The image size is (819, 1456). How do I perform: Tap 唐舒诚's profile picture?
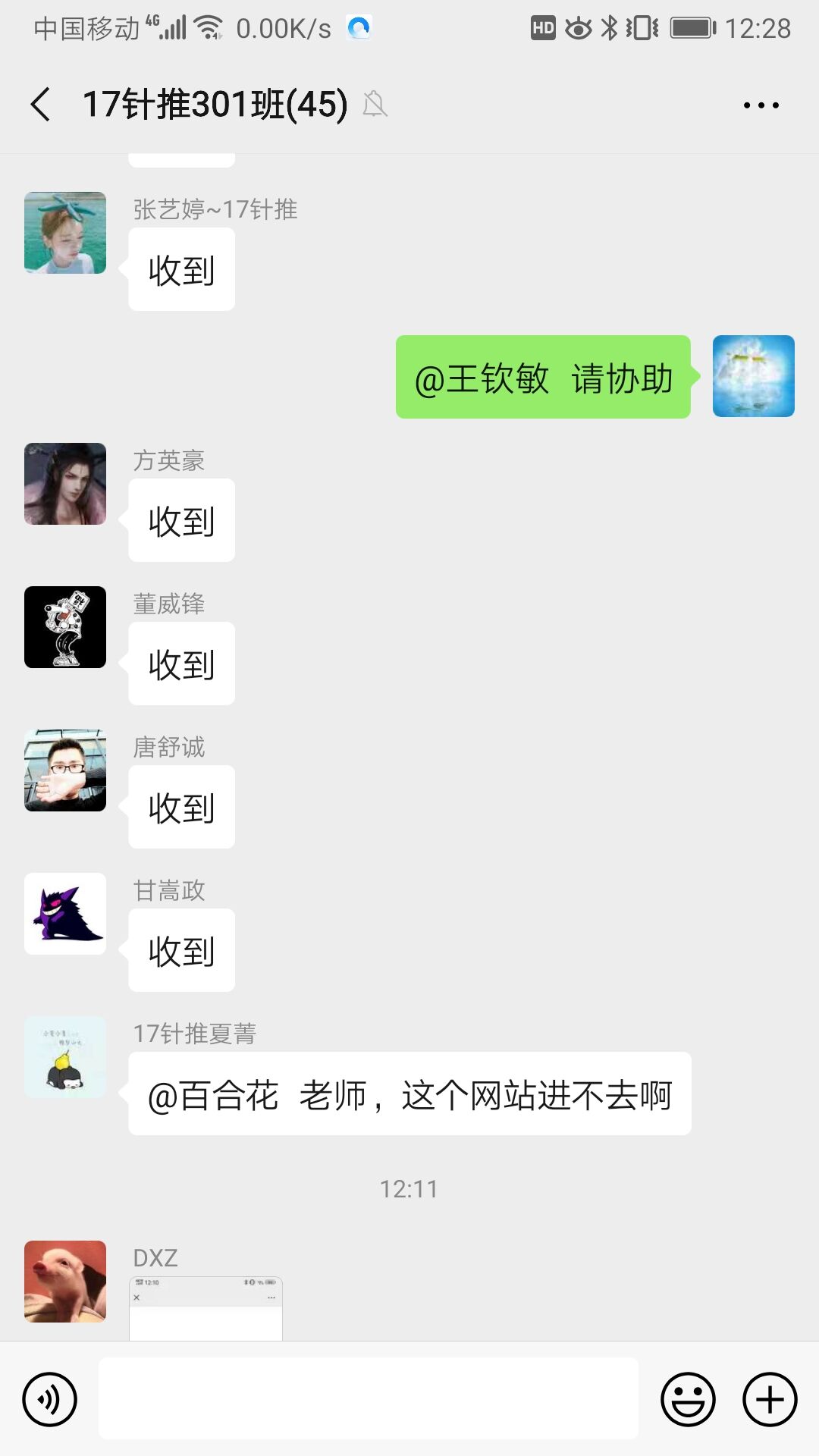click(x=65, y=770)
